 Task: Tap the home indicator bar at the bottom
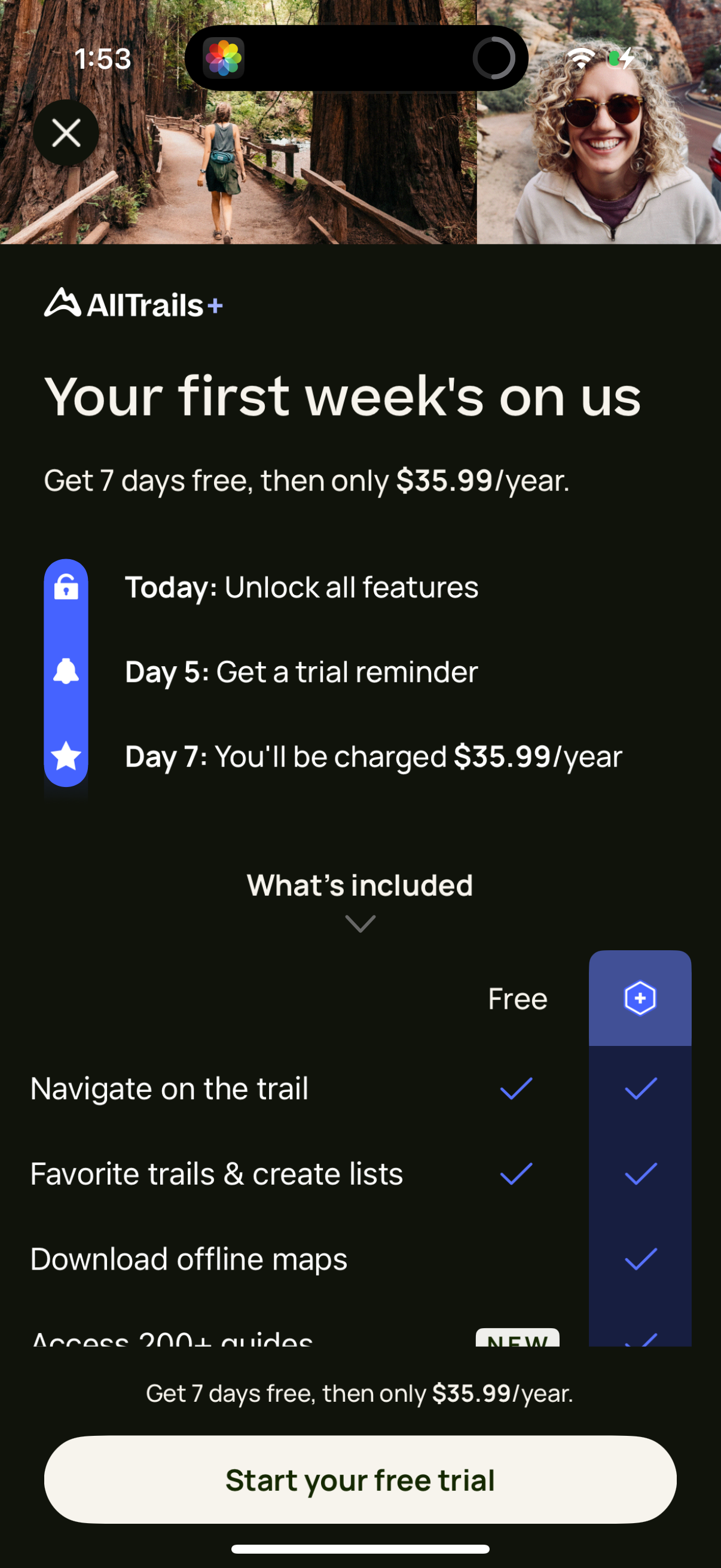tap(360, 1549)
